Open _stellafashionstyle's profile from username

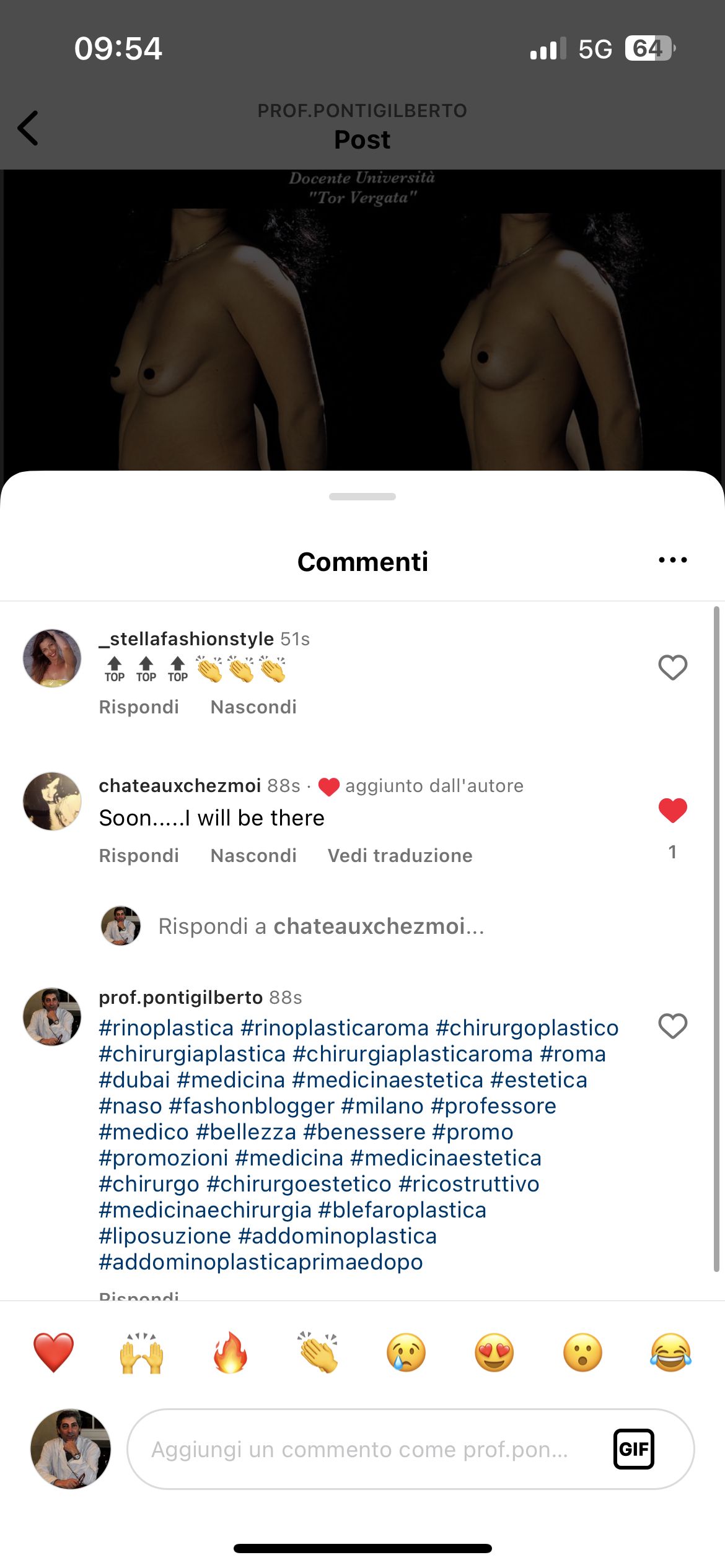(x=186, y=638)
